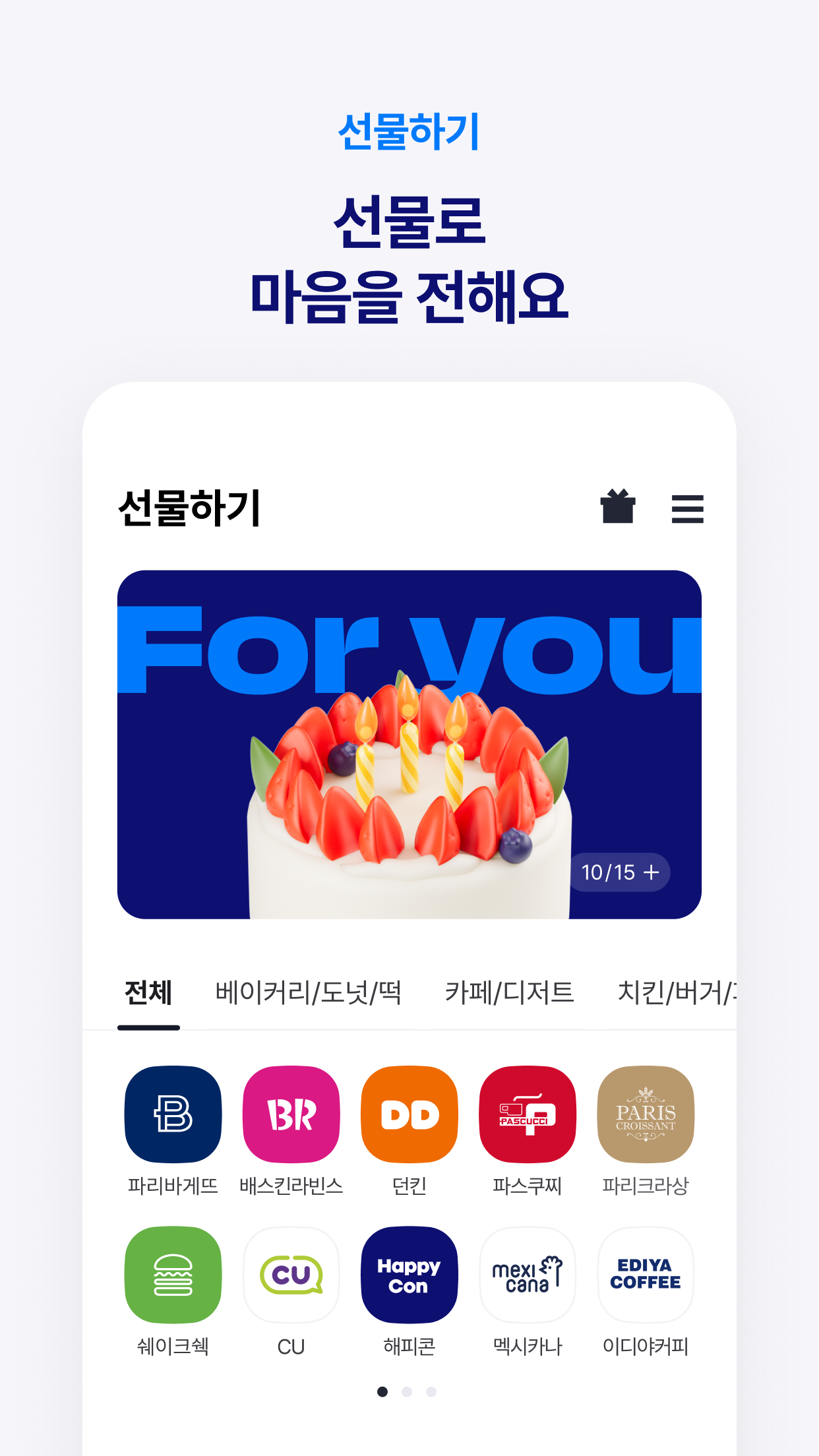The width and height of the screenshot is (819, 1456).
Task: Open the hamburger menu at top right
Action: tap(688, 508)
